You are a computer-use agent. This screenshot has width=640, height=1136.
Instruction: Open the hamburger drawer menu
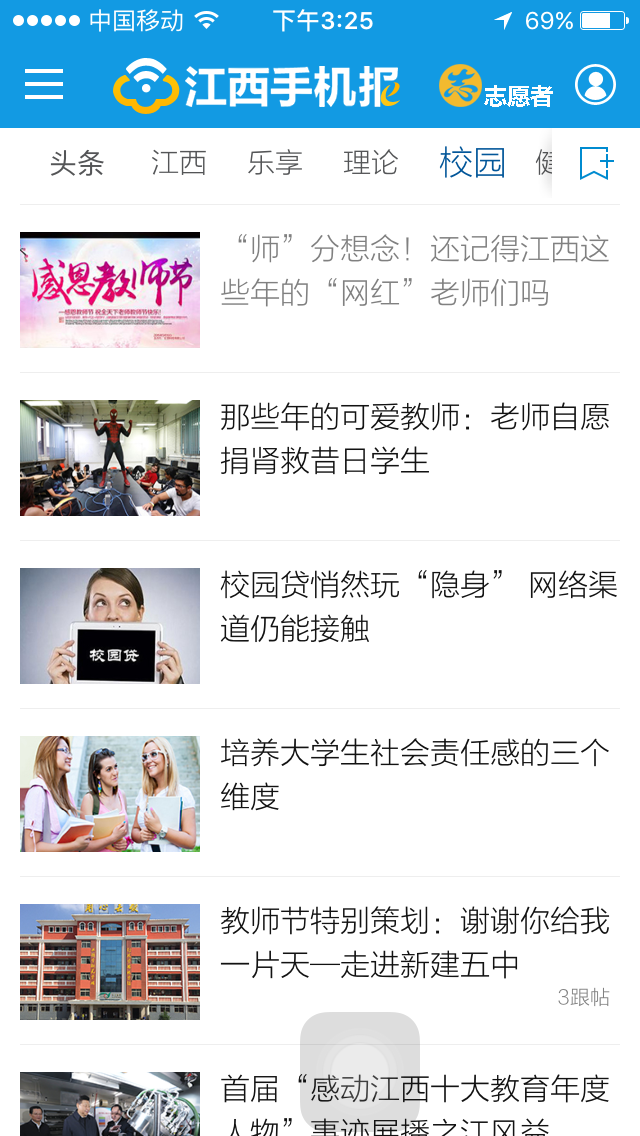point(44,85)
